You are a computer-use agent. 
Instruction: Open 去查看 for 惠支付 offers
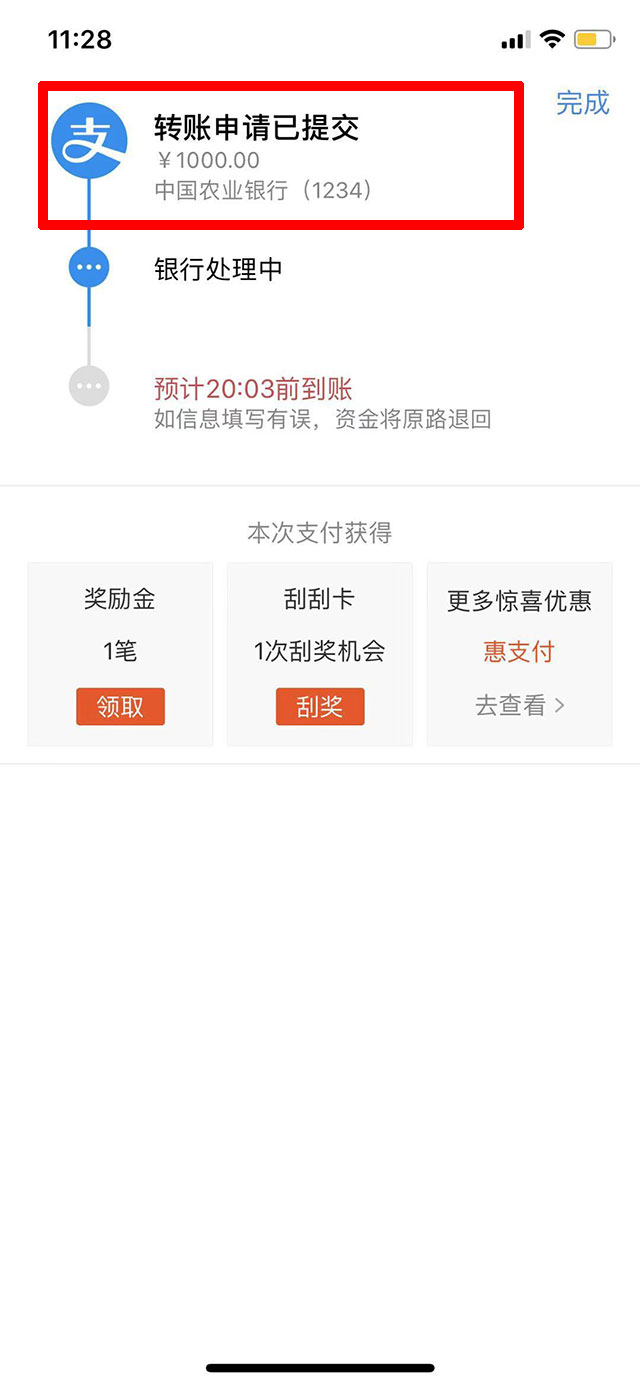pyautogui.click(x=519, y=705)
